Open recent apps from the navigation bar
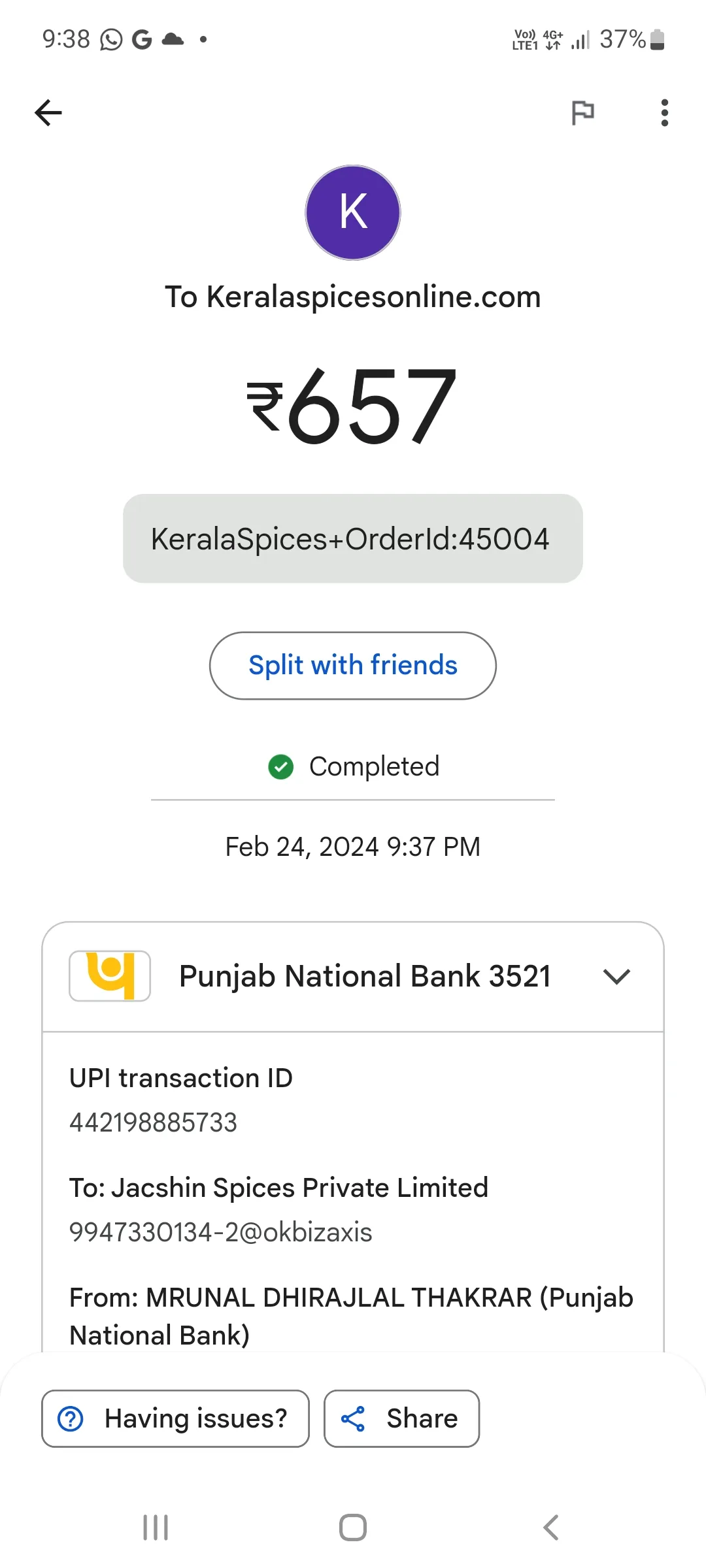706x1568 pixels. point(156,1527)
